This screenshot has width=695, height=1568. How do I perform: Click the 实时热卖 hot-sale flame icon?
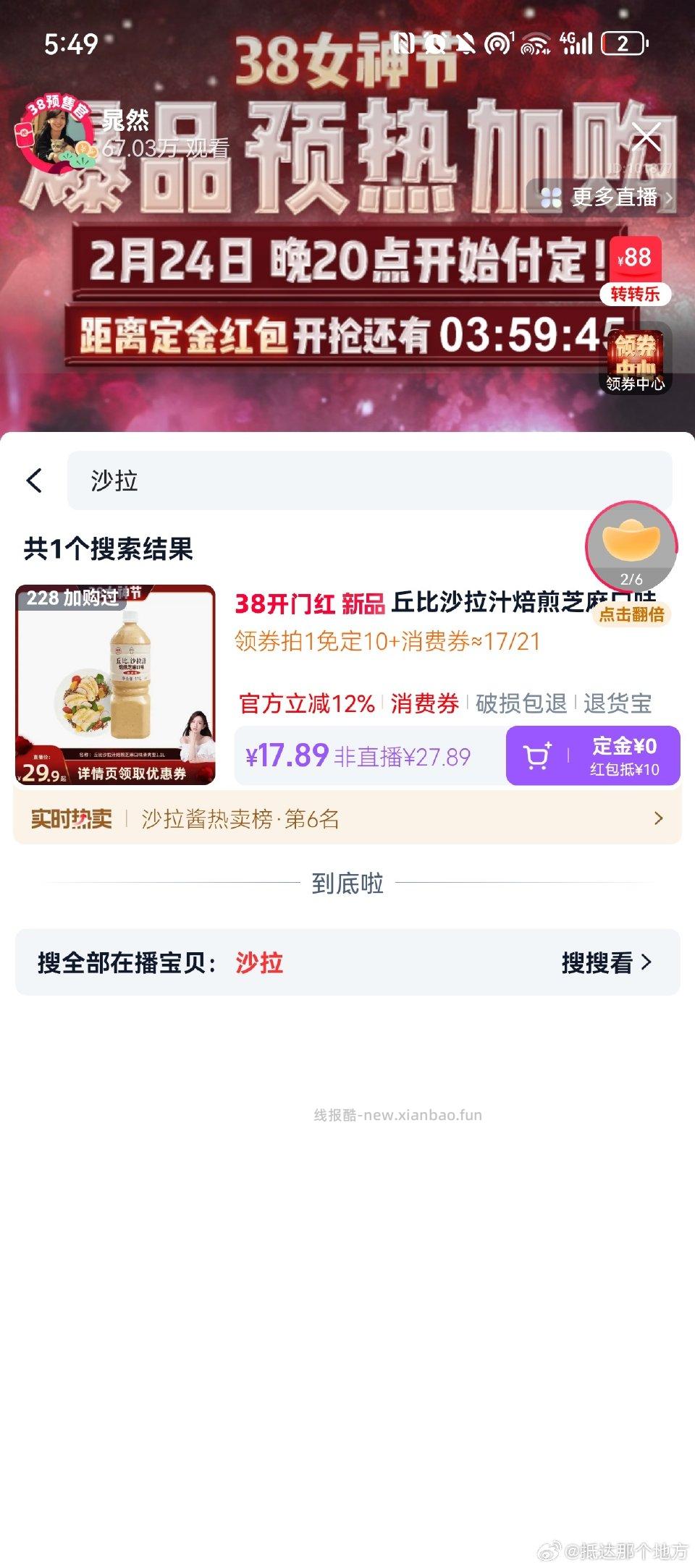69,818
